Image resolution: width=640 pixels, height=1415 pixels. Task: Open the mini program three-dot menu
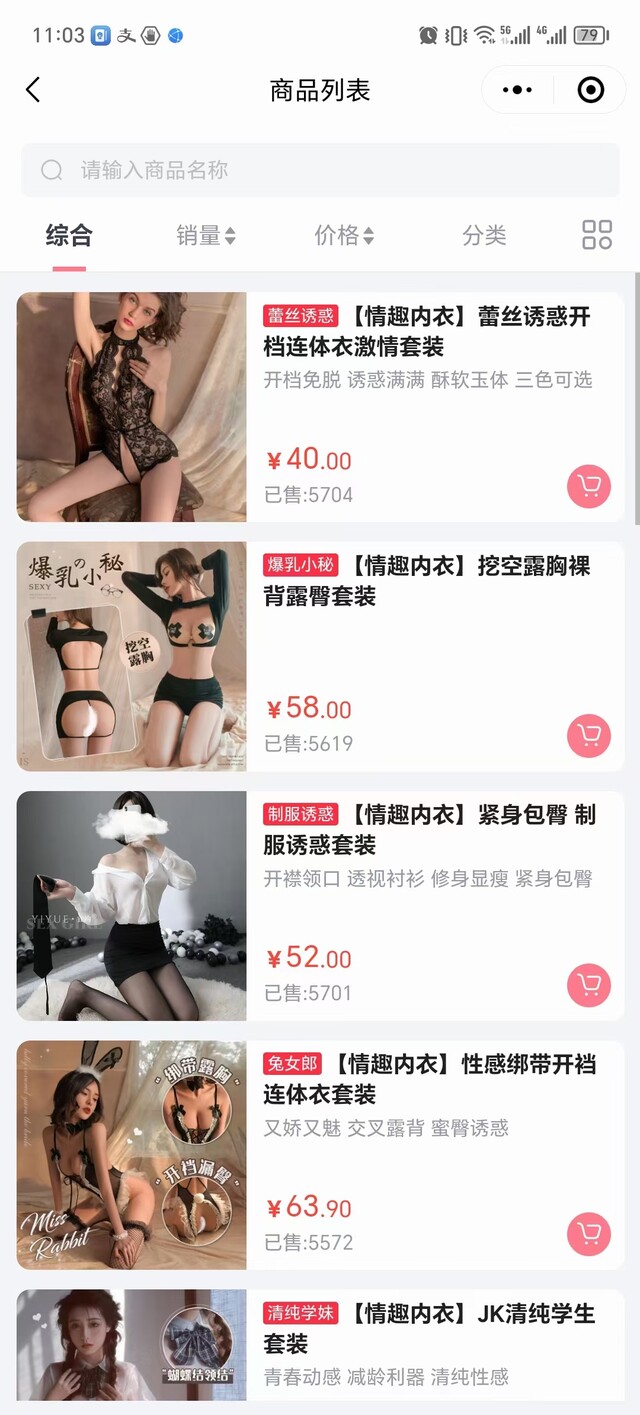click(x=517, y=90)
